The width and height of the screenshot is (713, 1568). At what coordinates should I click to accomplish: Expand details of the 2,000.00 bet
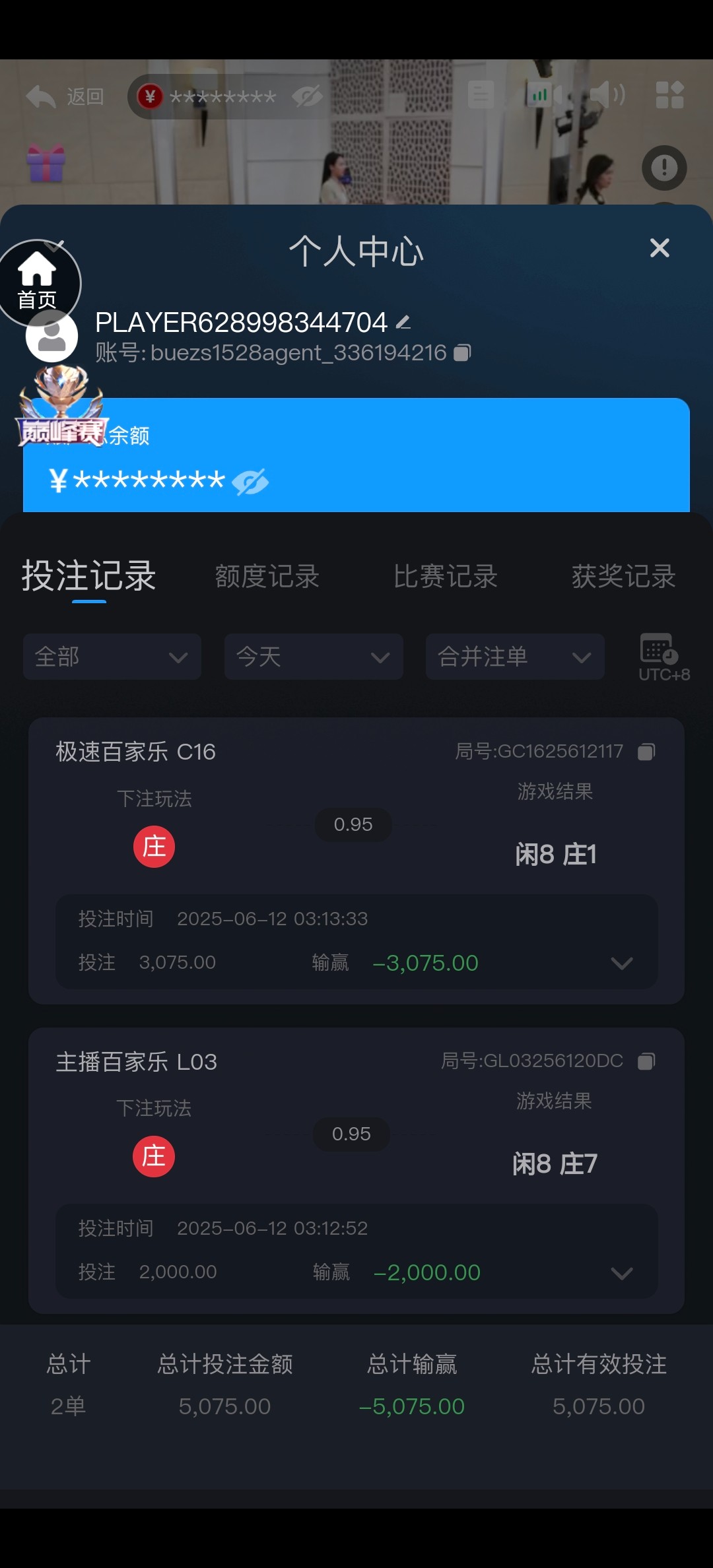click(x=621, y=1273)
